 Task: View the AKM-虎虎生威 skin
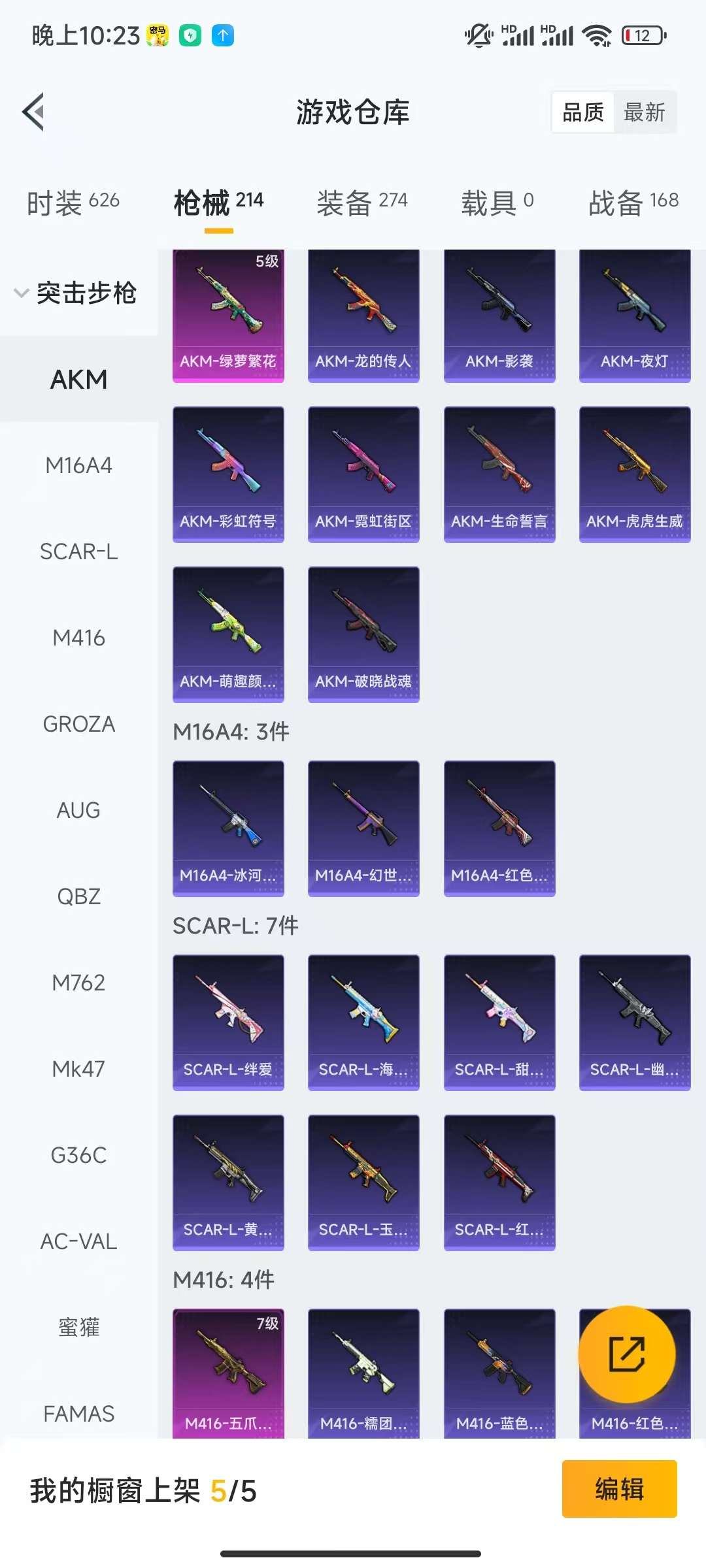click(x=634, y=474)
